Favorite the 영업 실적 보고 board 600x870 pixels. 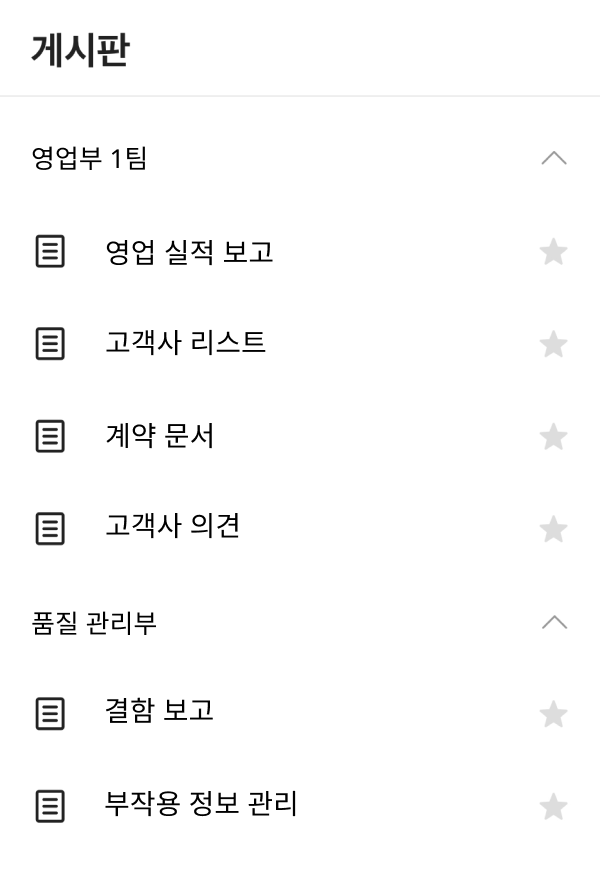tap(553, 252)
